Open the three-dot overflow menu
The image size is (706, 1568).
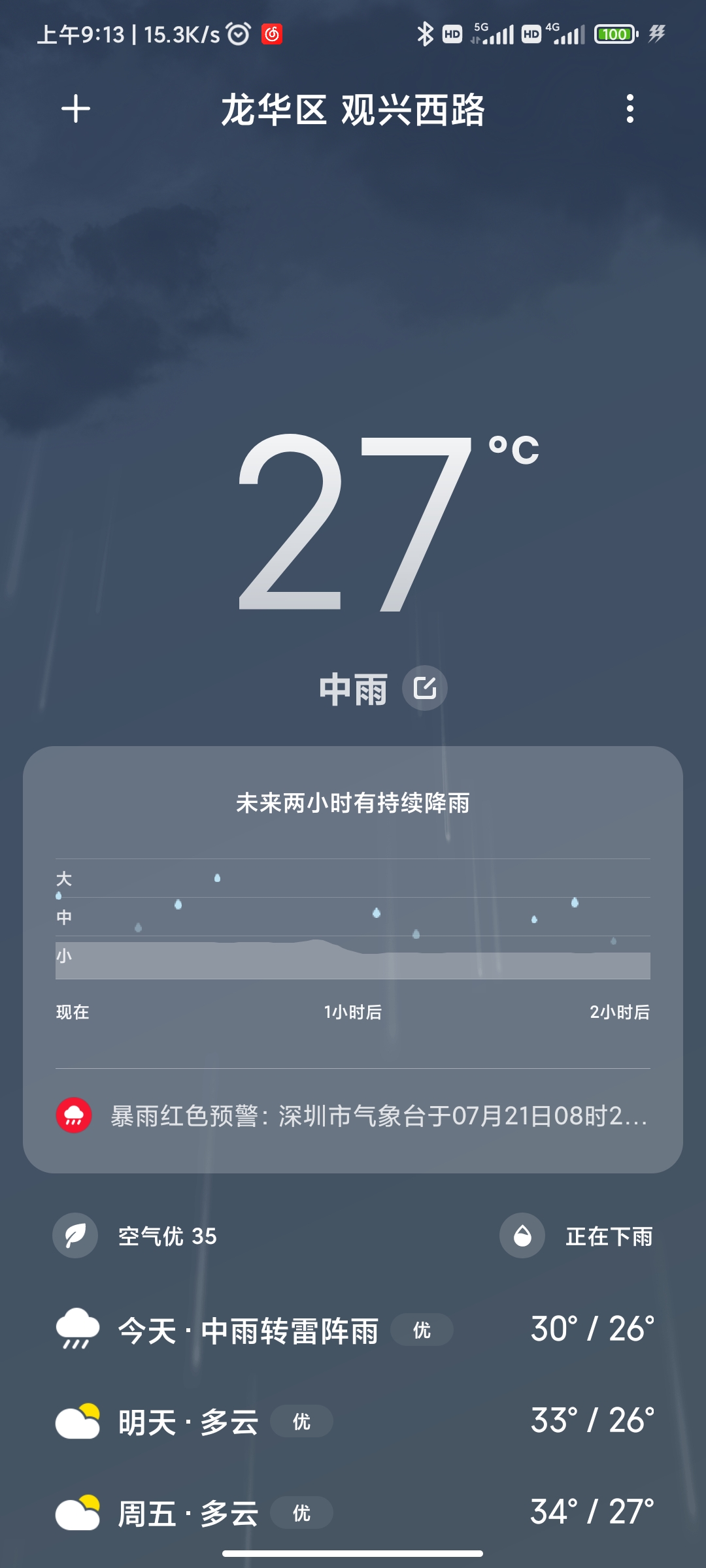coord(630,109)
